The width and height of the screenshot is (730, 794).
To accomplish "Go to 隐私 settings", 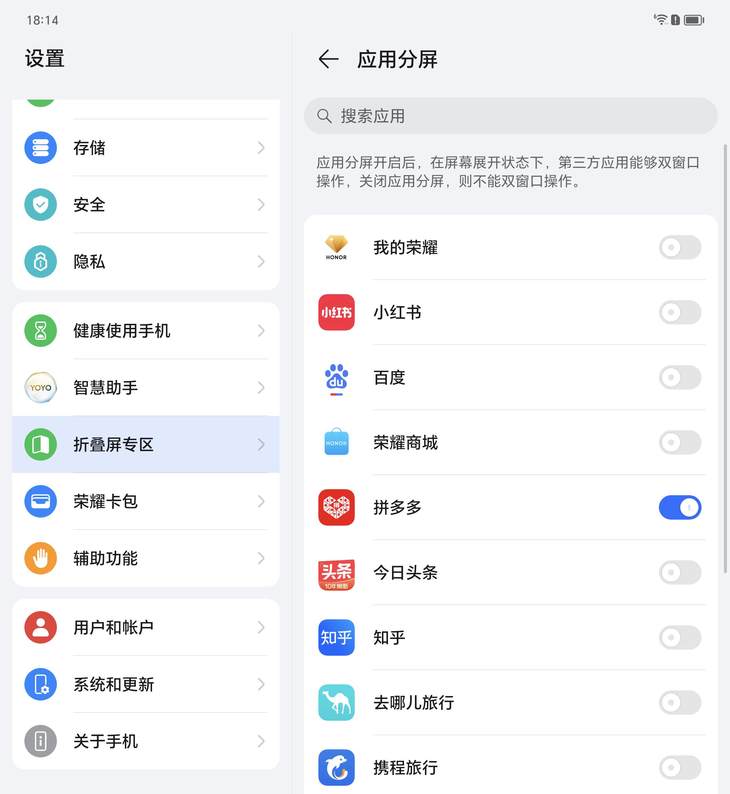I will click(x=146, y=262).
